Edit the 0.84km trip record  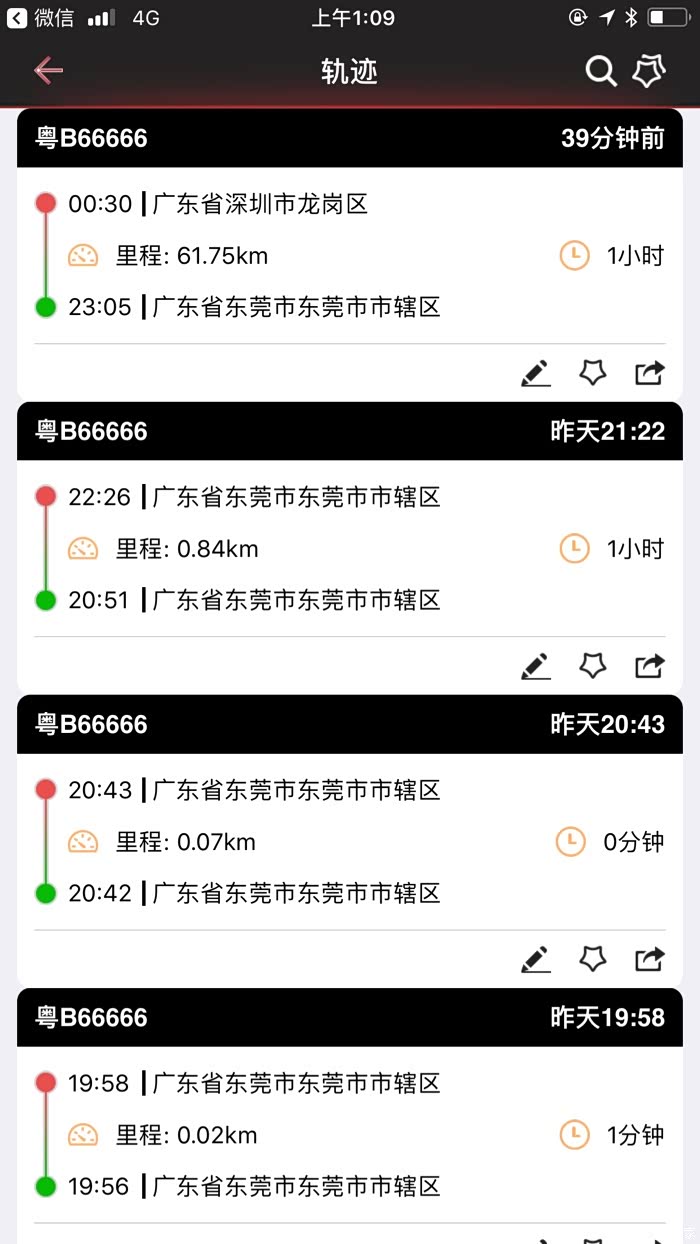point(536,666)
